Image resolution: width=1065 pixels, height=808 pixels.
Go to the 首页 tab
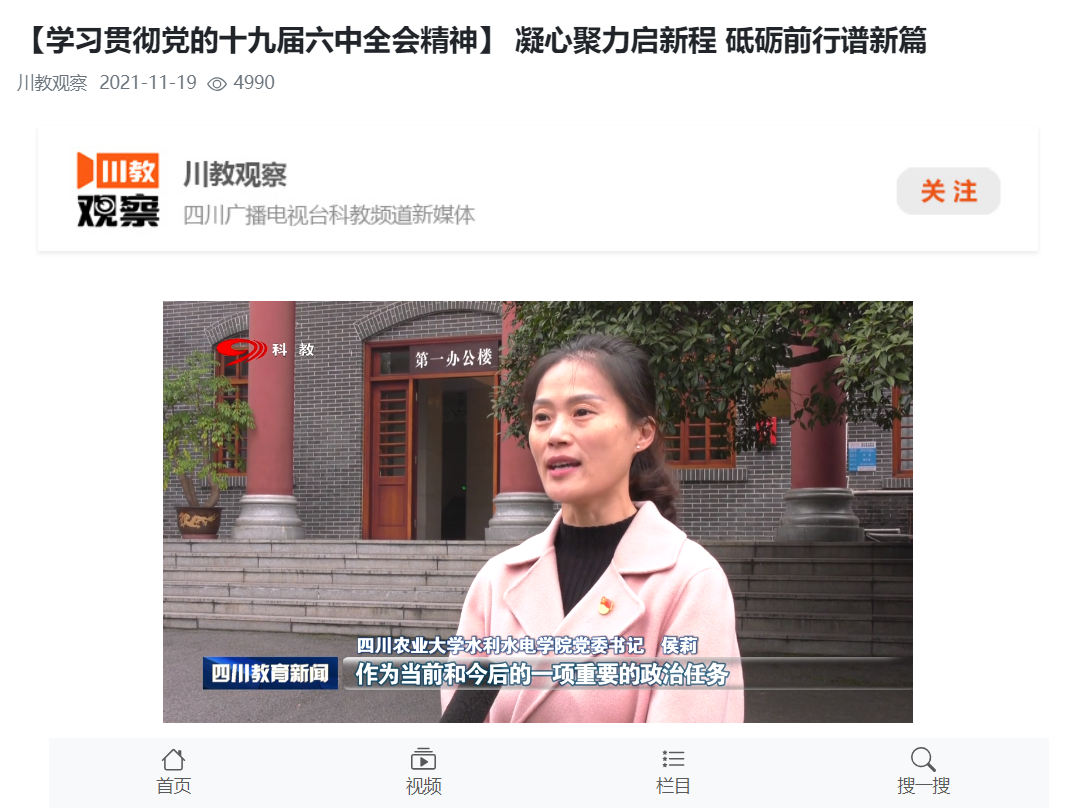[x=173, y=771]
